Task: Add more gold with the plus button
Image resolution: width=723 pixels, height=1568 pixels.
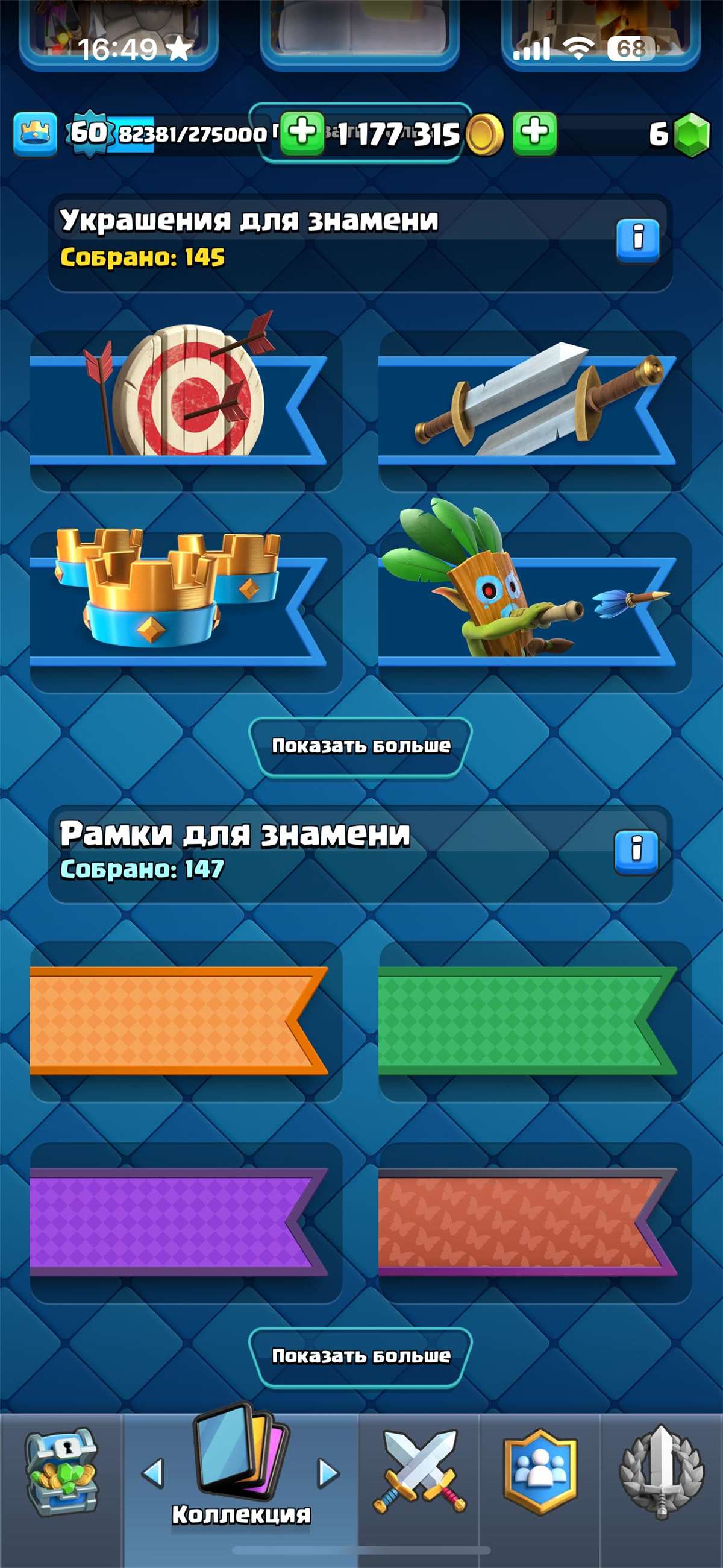Action: 534,132
